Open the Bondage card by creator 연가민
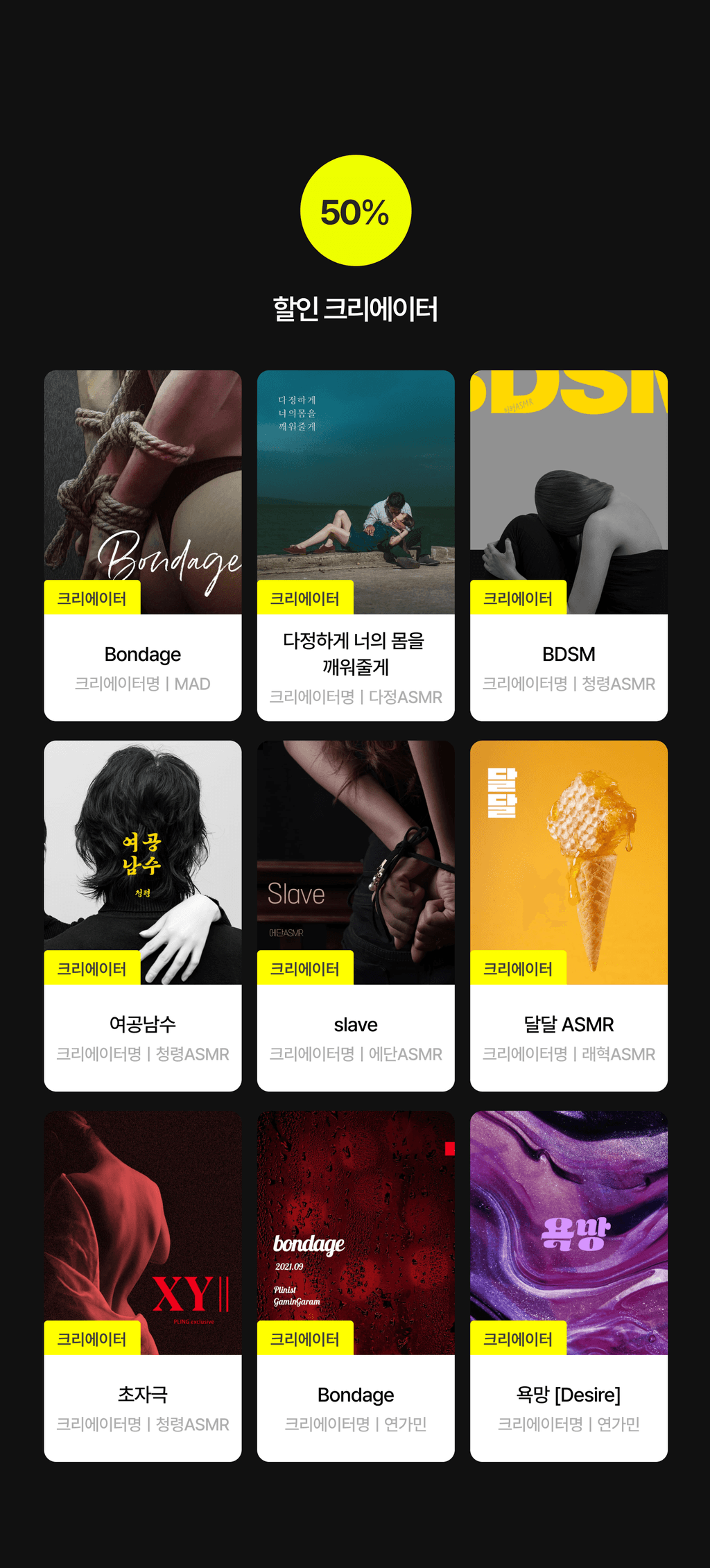Viewport: 710px width, 1568px height. 356,1286
